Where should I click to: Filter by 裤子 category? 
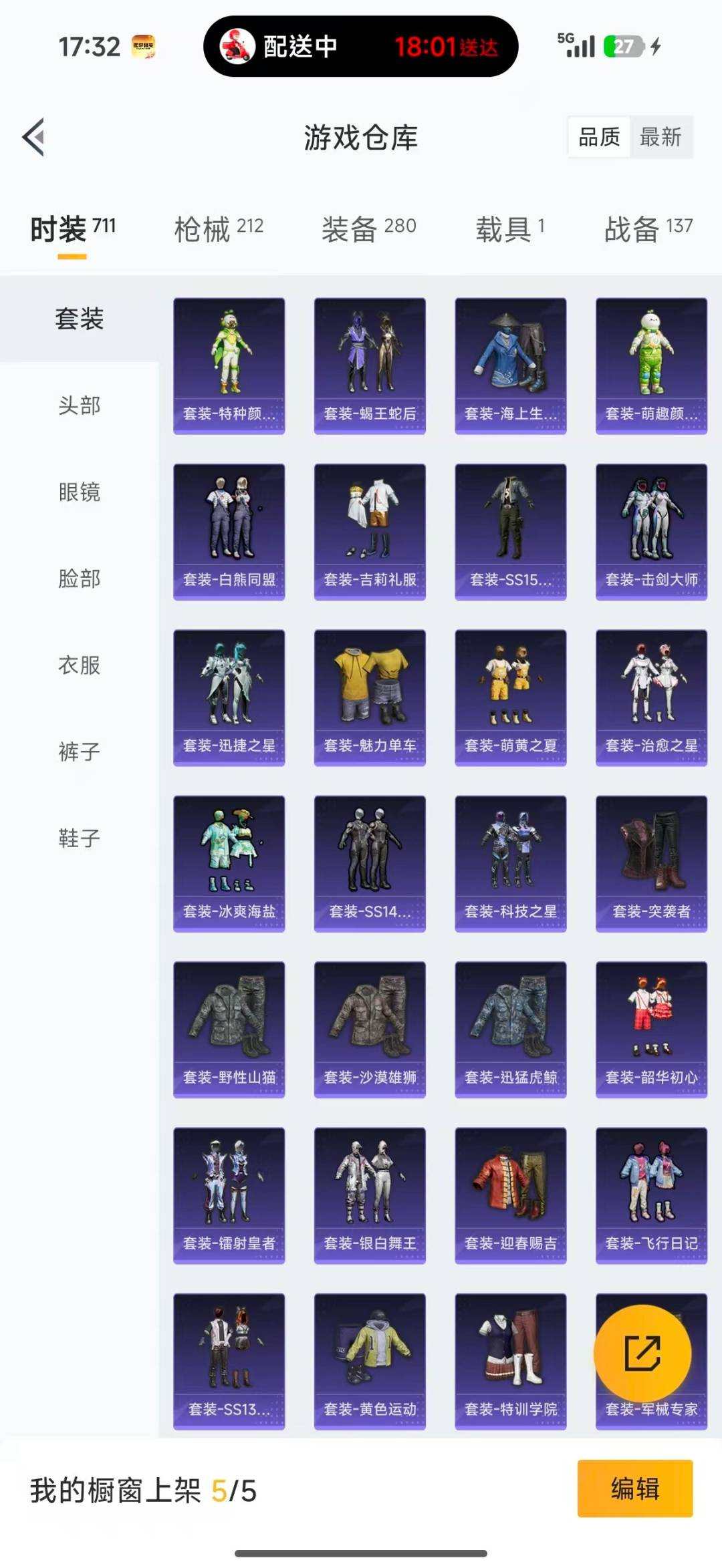click(80, 752)
